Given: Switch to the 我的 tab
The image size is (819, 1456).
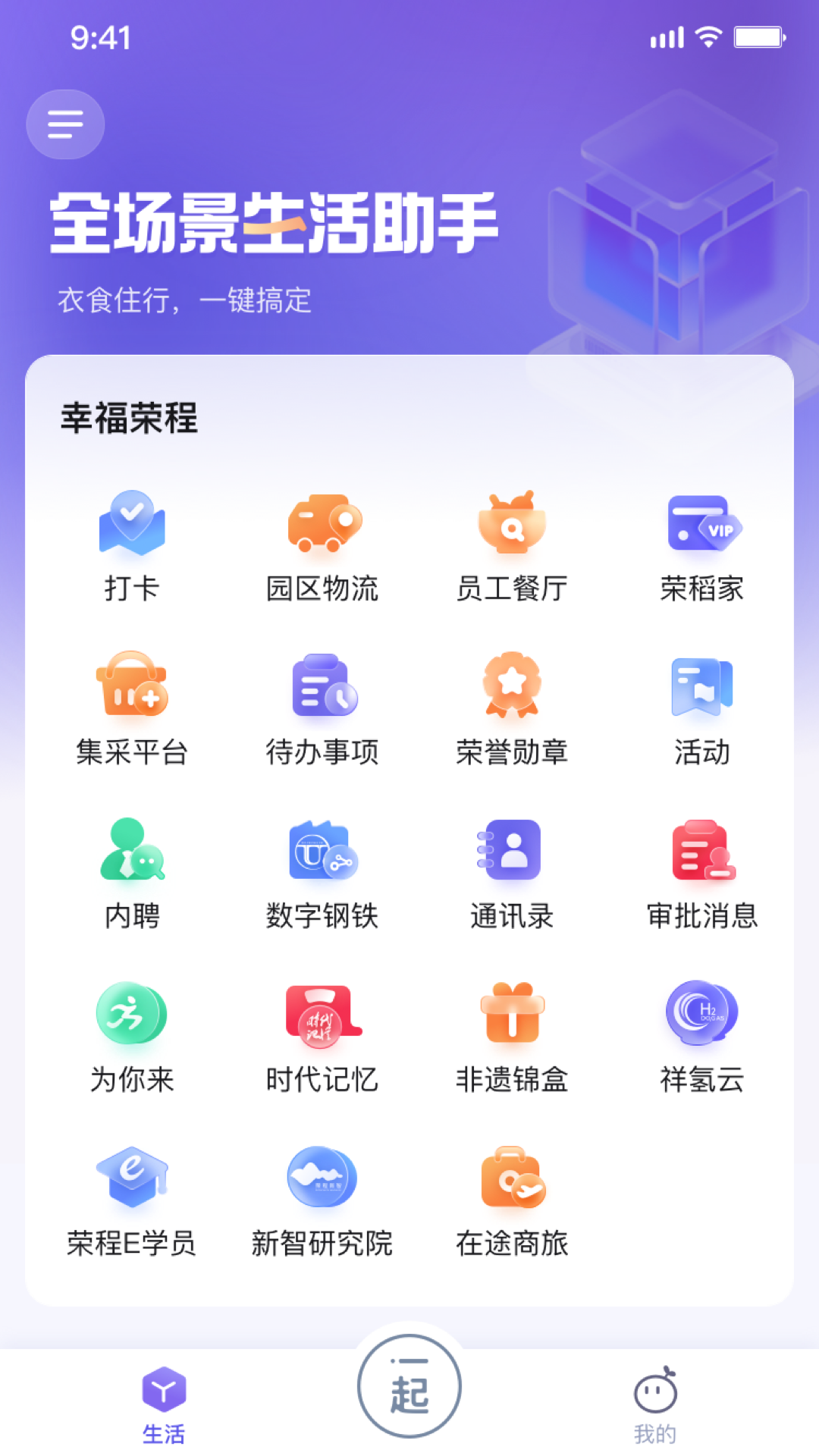Looking at the screenshot, I should pyautogui.click(x=655, y=1404).
